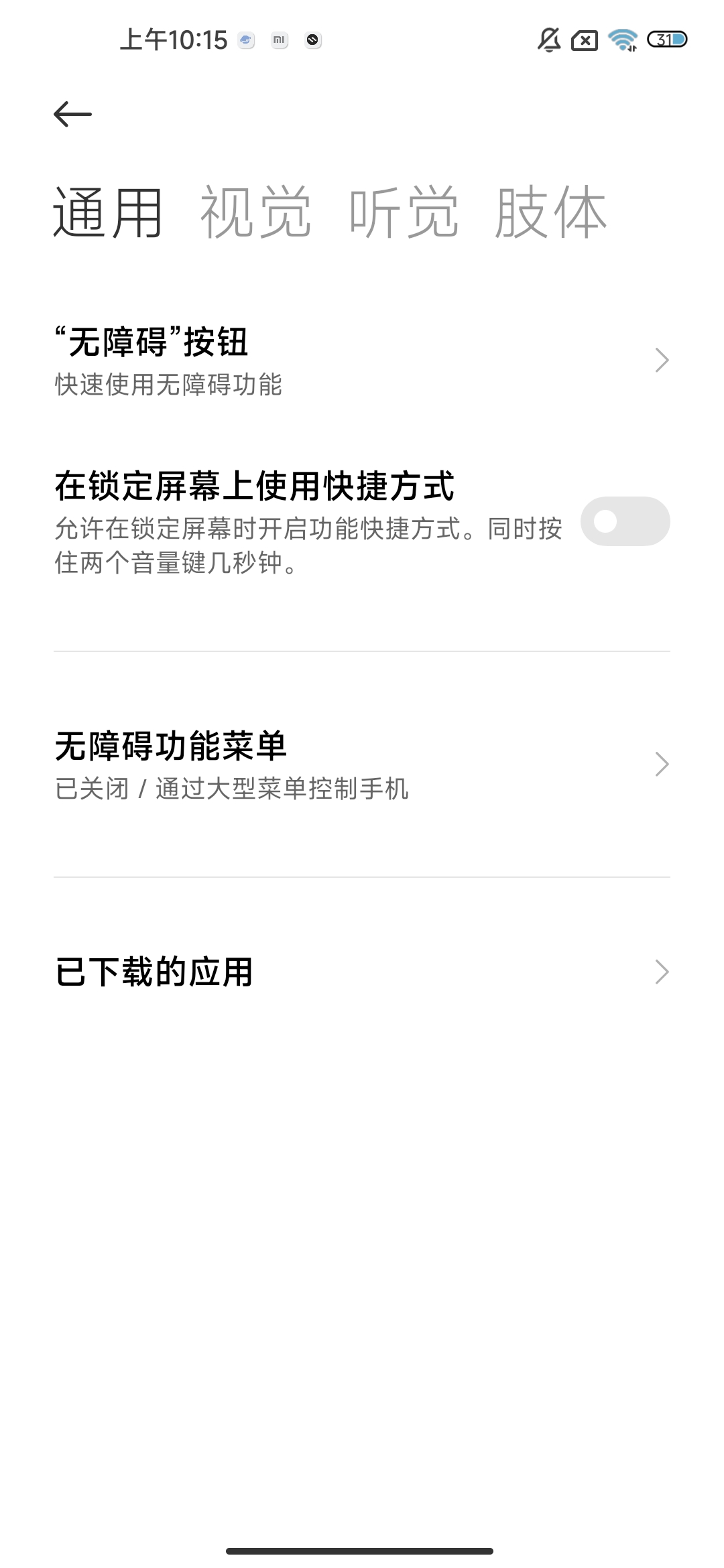Select the 通用 tab

click(108, 213)
